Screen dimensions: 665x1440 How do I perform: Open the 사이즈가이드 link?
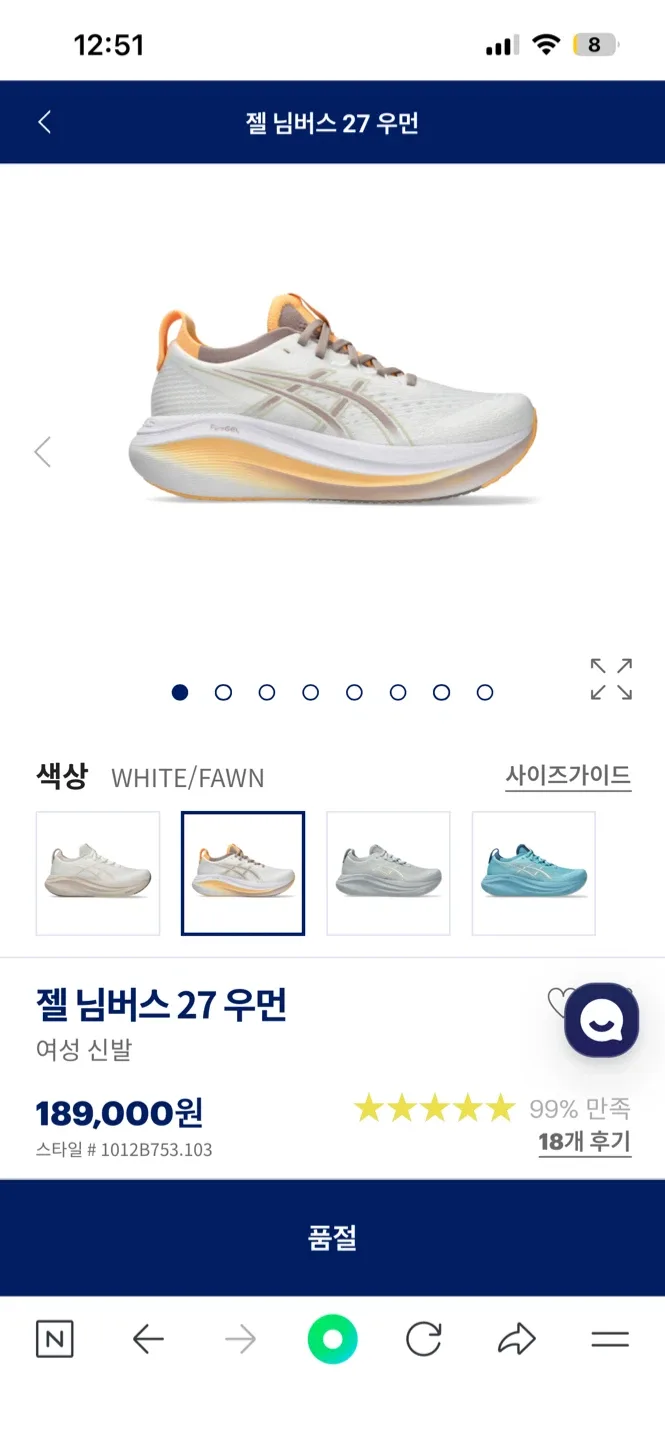tap(568, 776)
